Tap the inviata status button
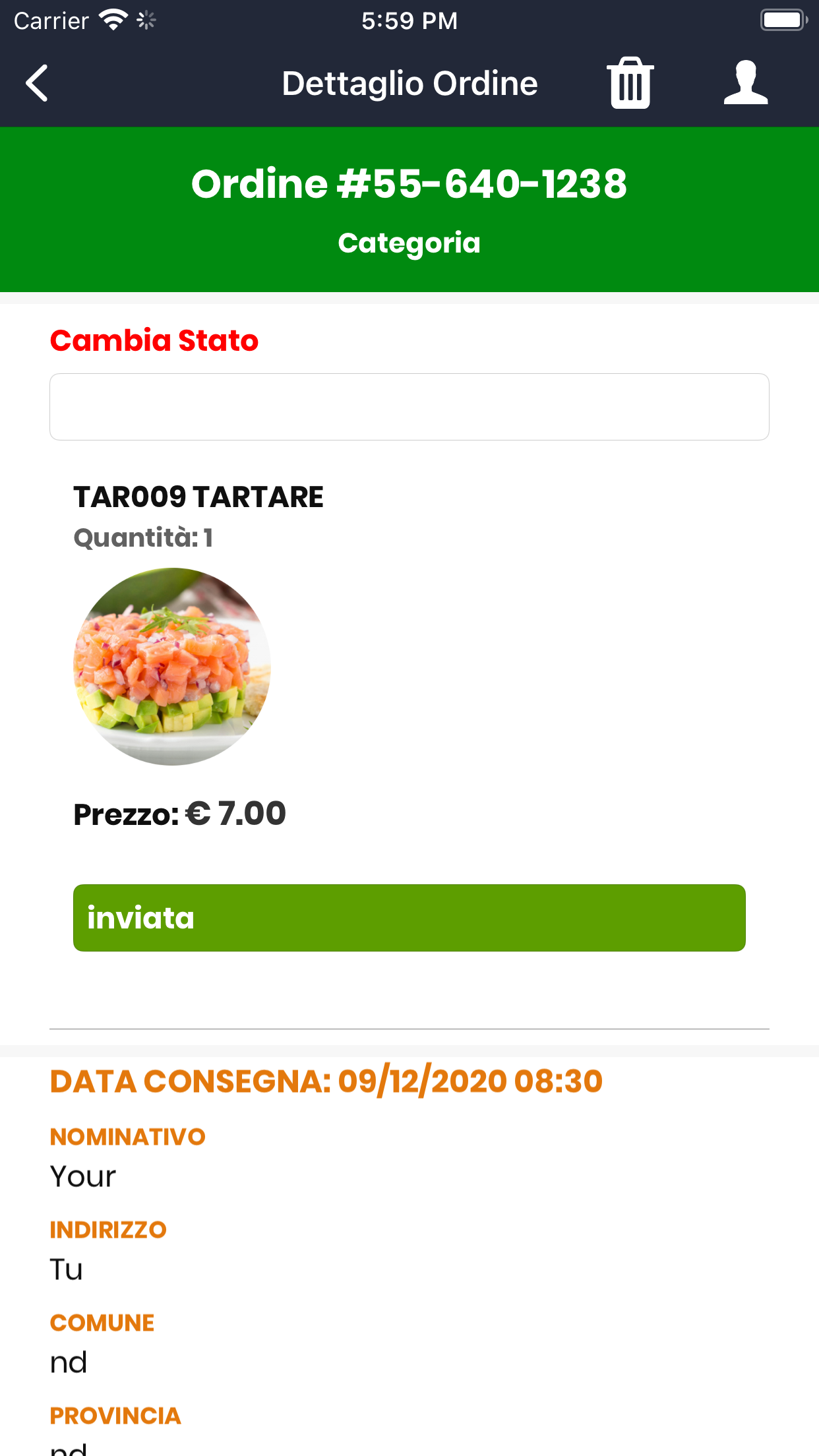The image size is (819, 1456). [x=409, y=918]
